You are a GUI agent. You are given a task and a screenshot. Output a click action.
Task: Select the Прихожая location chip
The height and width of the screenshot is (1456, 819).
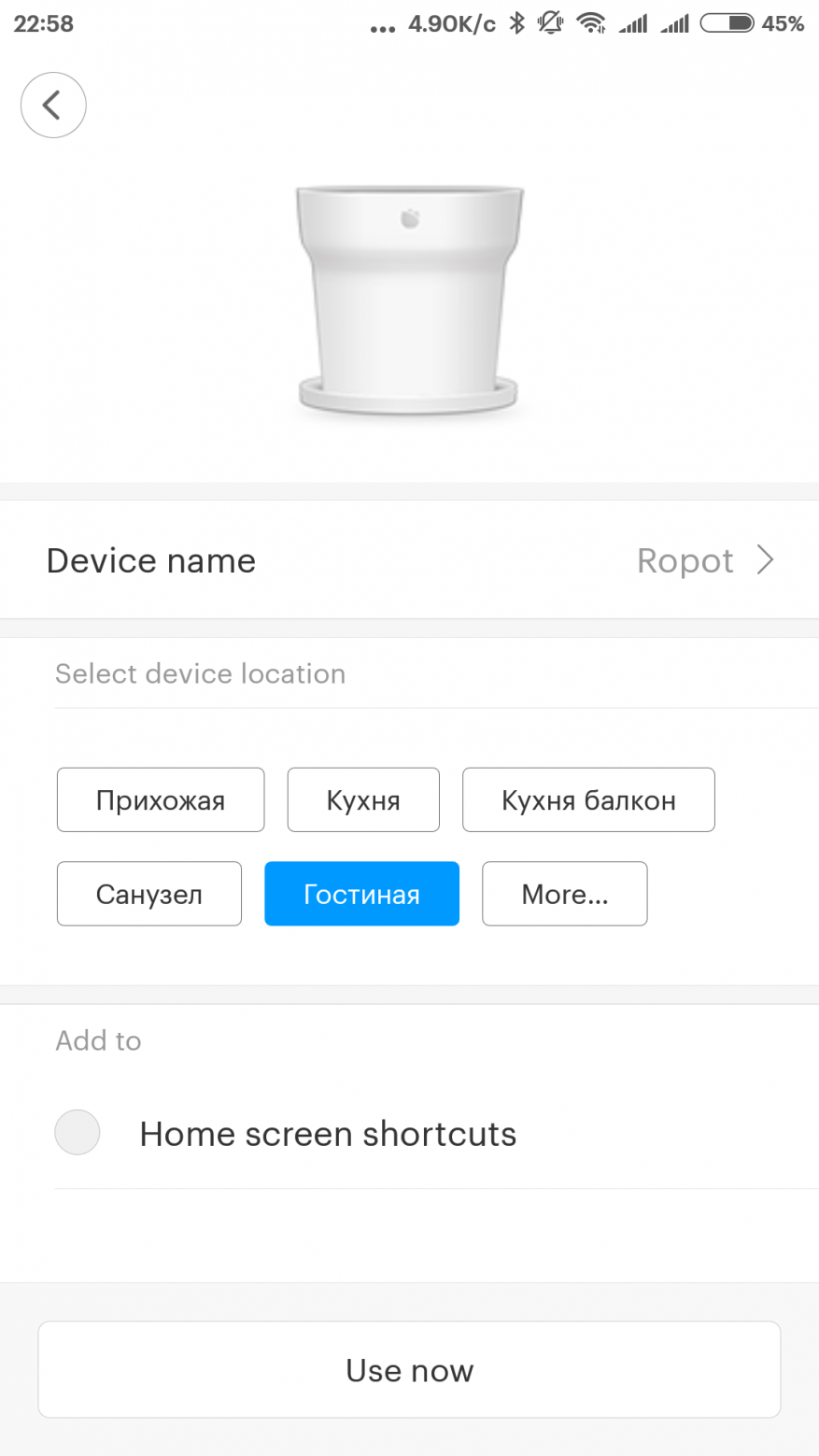[161, 800]
